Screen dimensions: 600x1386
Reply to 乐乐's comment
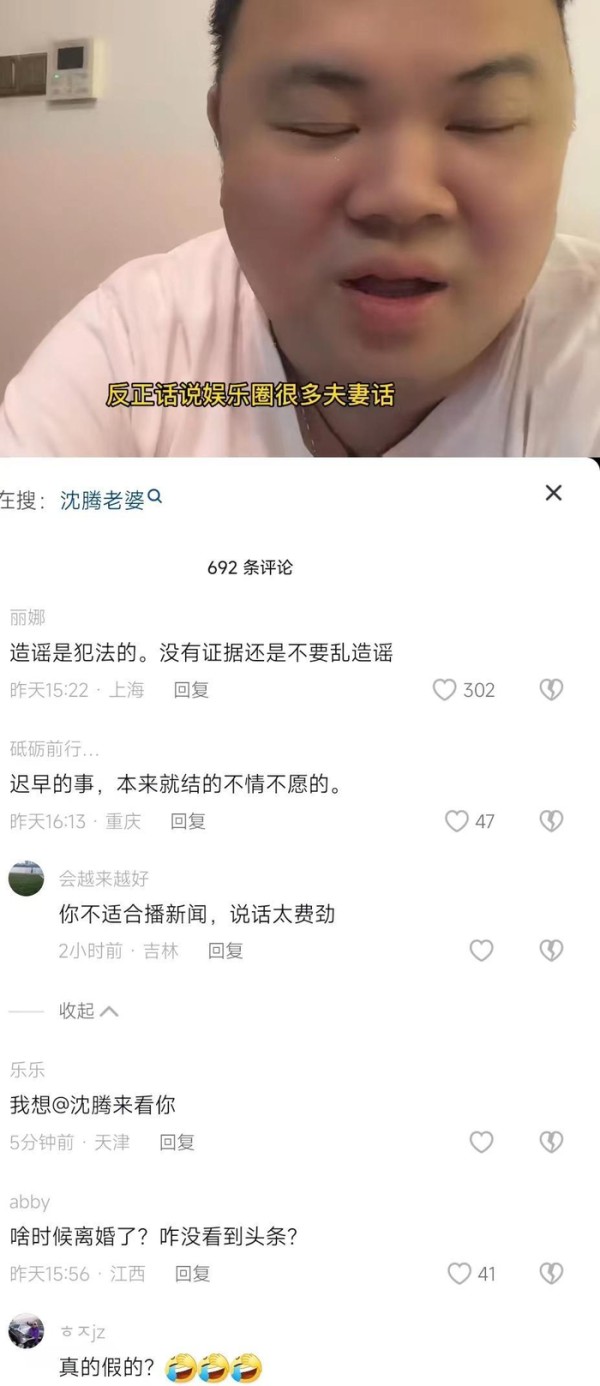click(x=177, y=1142)
